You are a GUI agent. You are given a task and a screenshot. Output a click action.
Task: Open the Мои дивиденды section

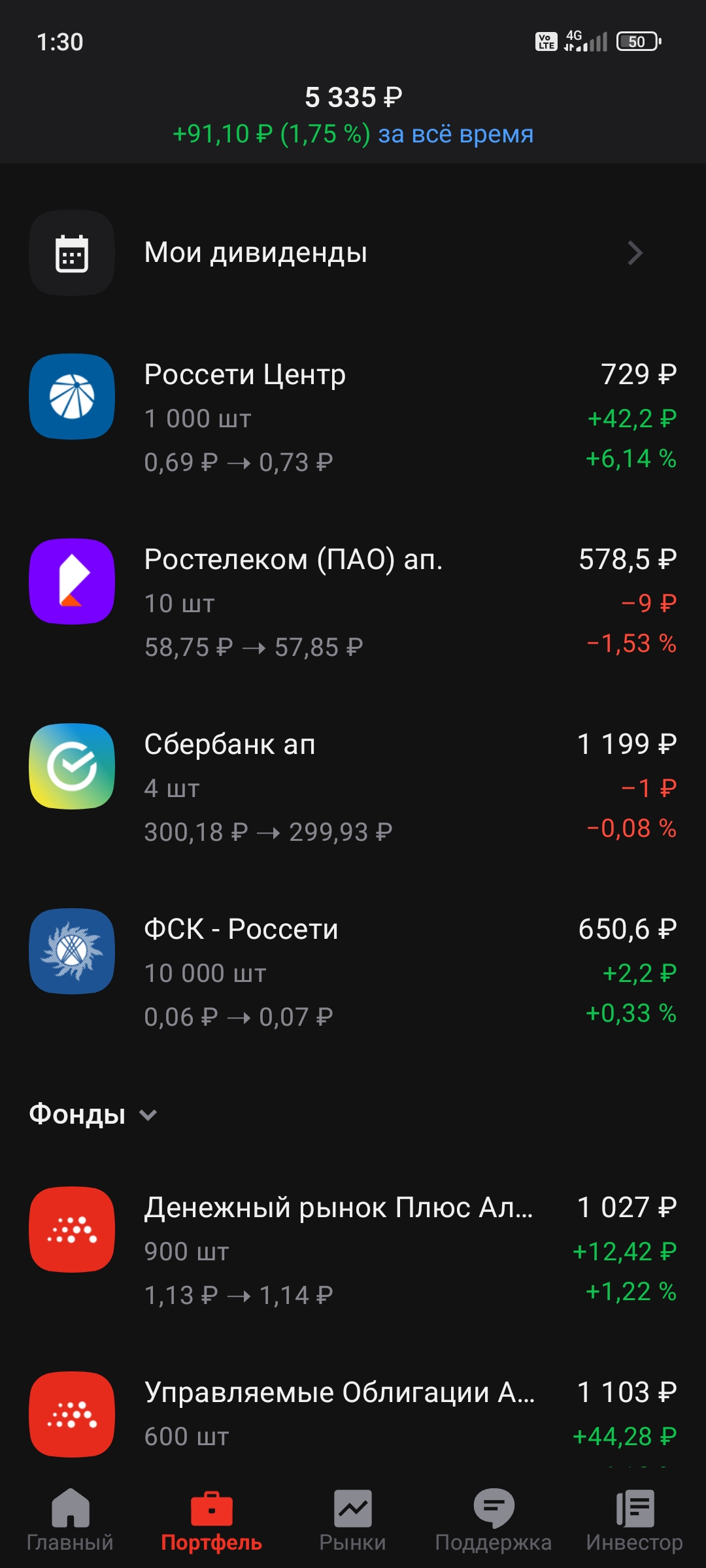point(353,253)
